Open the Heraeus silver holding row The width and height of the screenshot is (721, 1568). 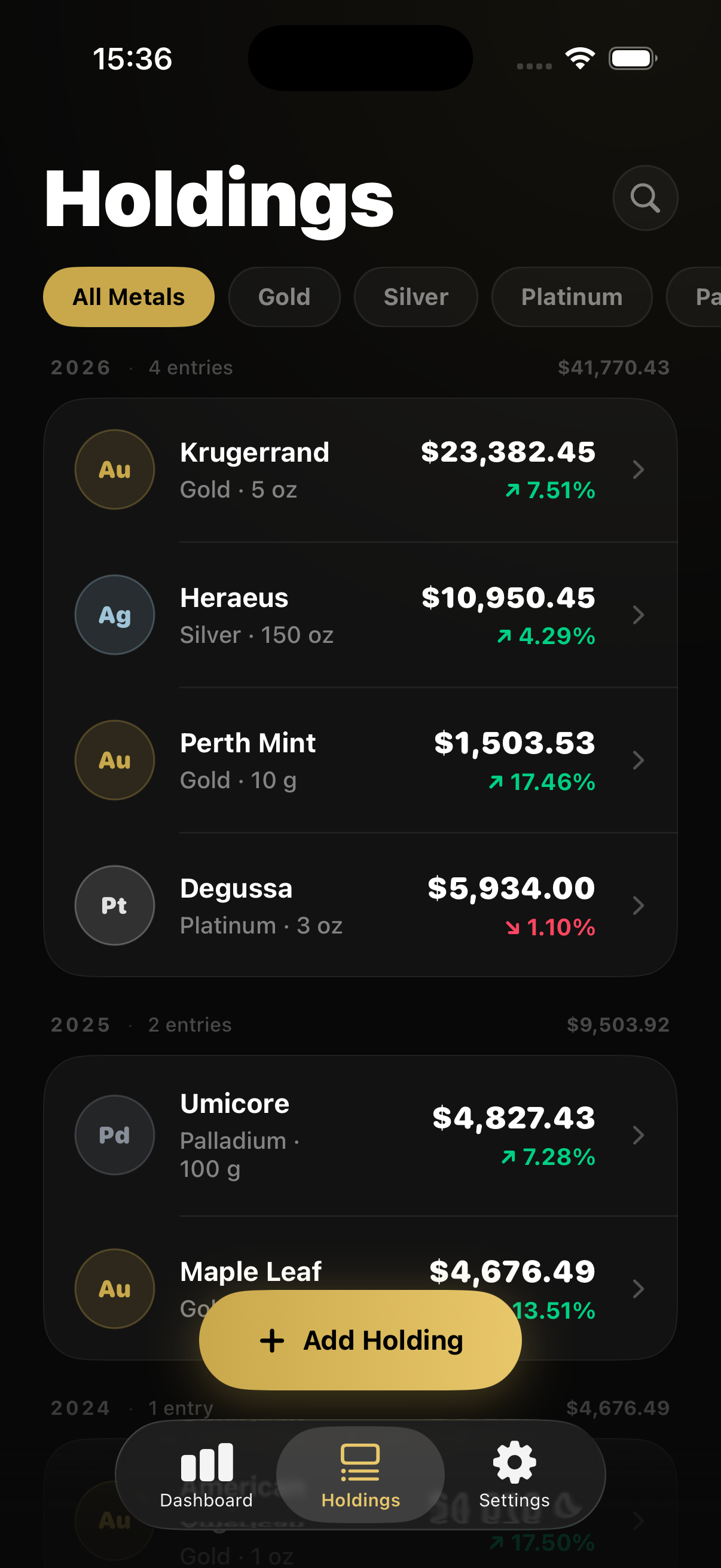(x=360, y=614)
